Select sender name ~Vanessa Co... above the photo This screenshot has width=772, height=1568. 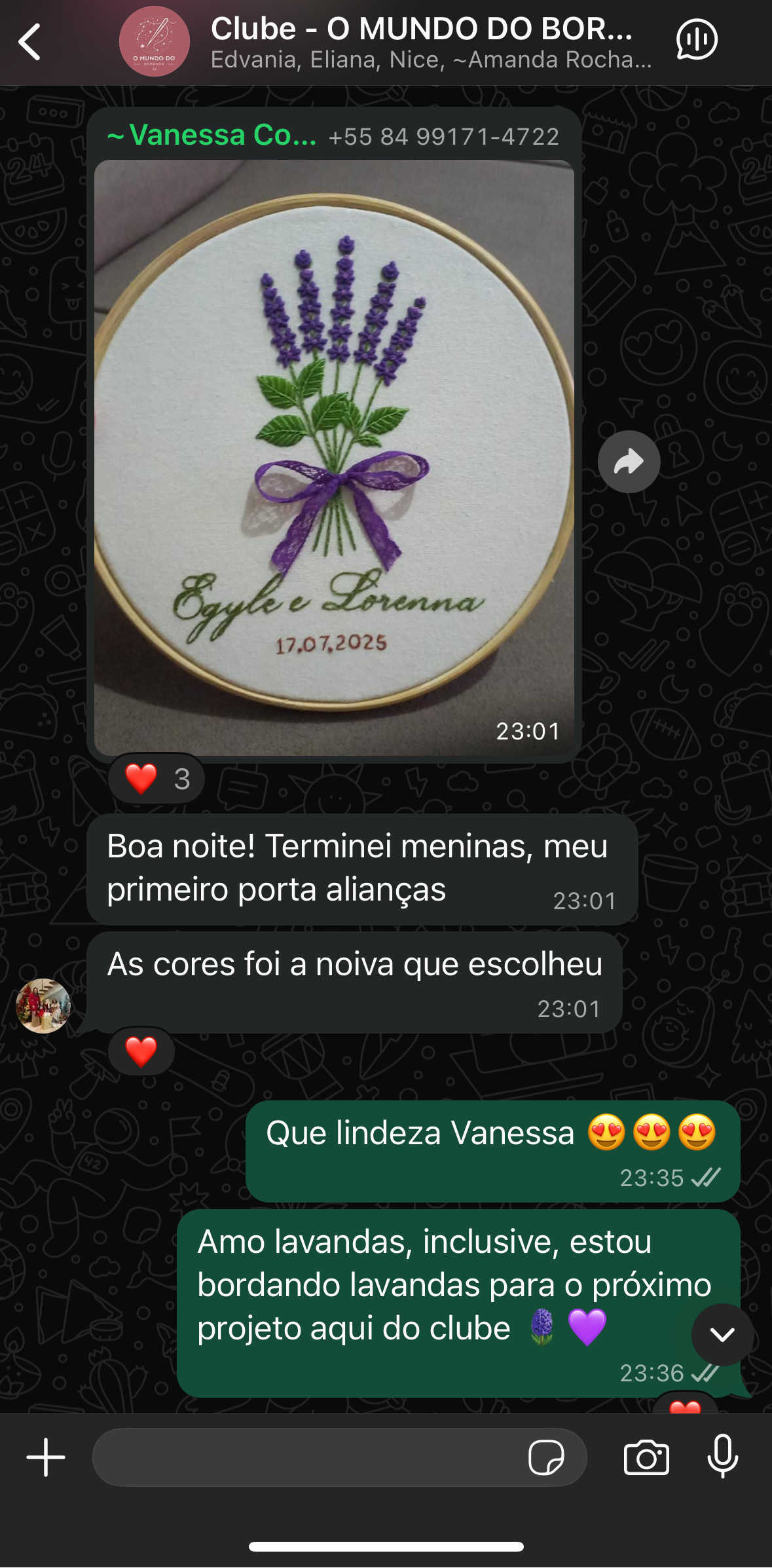tap(211, 136)
